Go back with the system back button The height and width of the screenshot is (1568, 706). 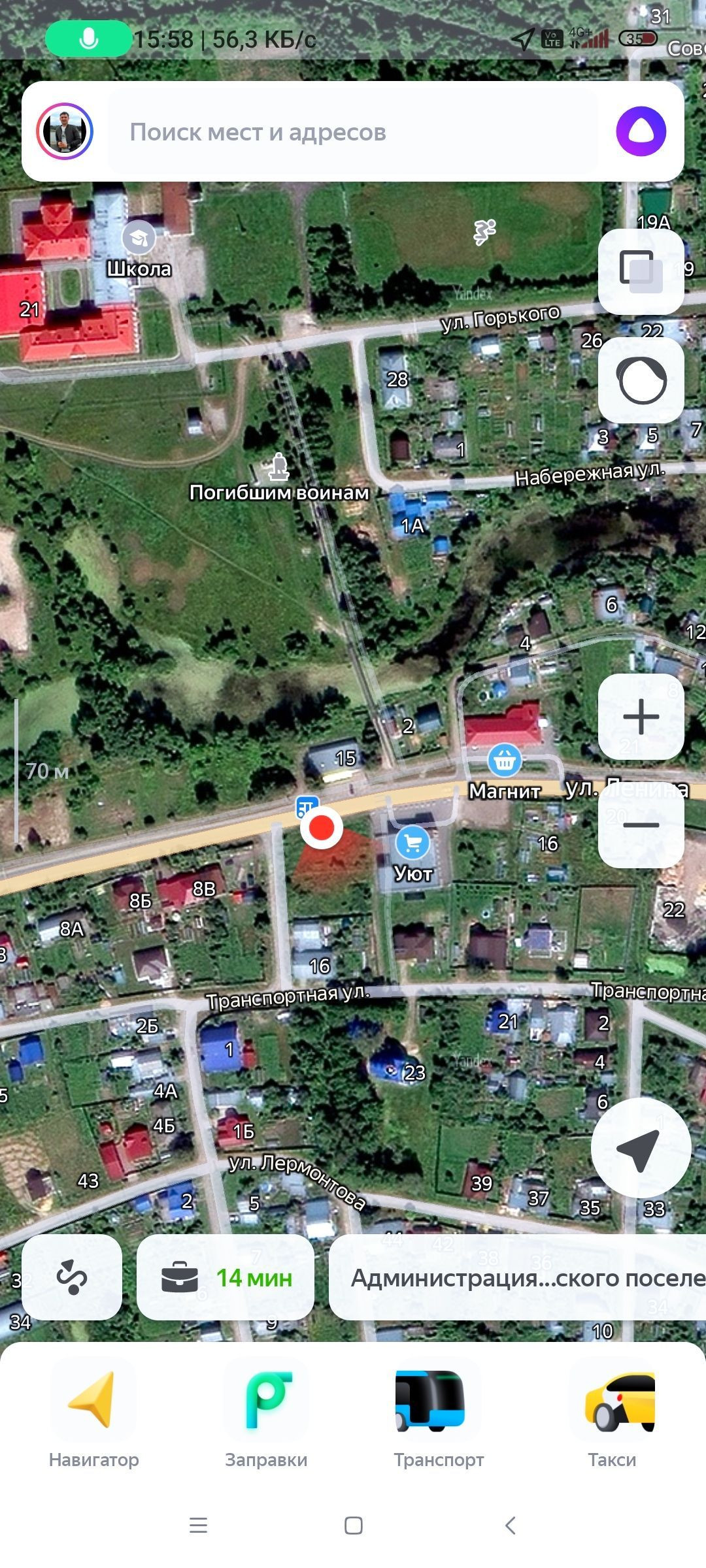point(511,1526)
